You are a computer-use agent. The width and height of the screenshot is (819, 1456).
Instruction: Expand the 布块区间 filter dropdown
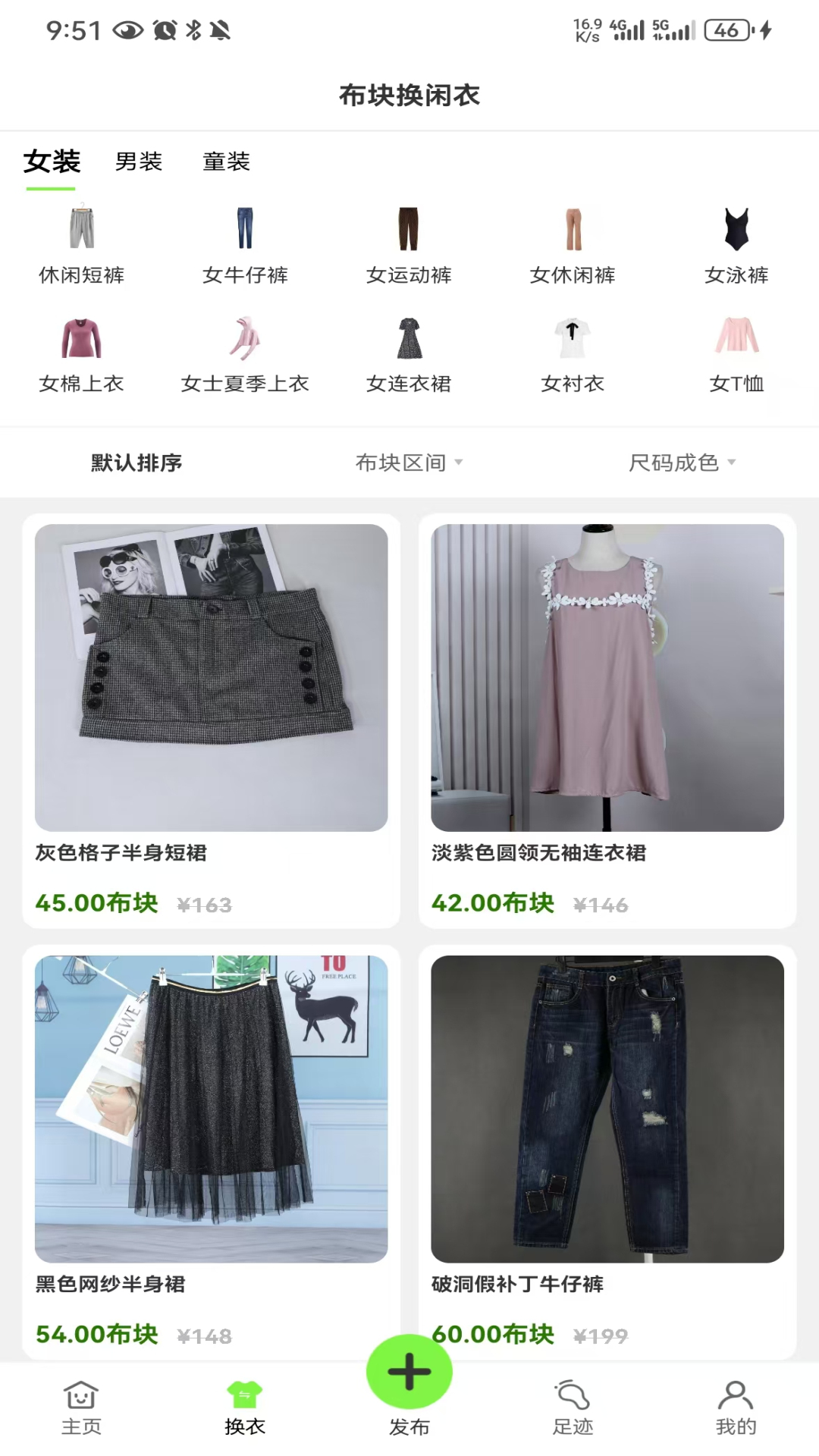[x=409, y=463]
